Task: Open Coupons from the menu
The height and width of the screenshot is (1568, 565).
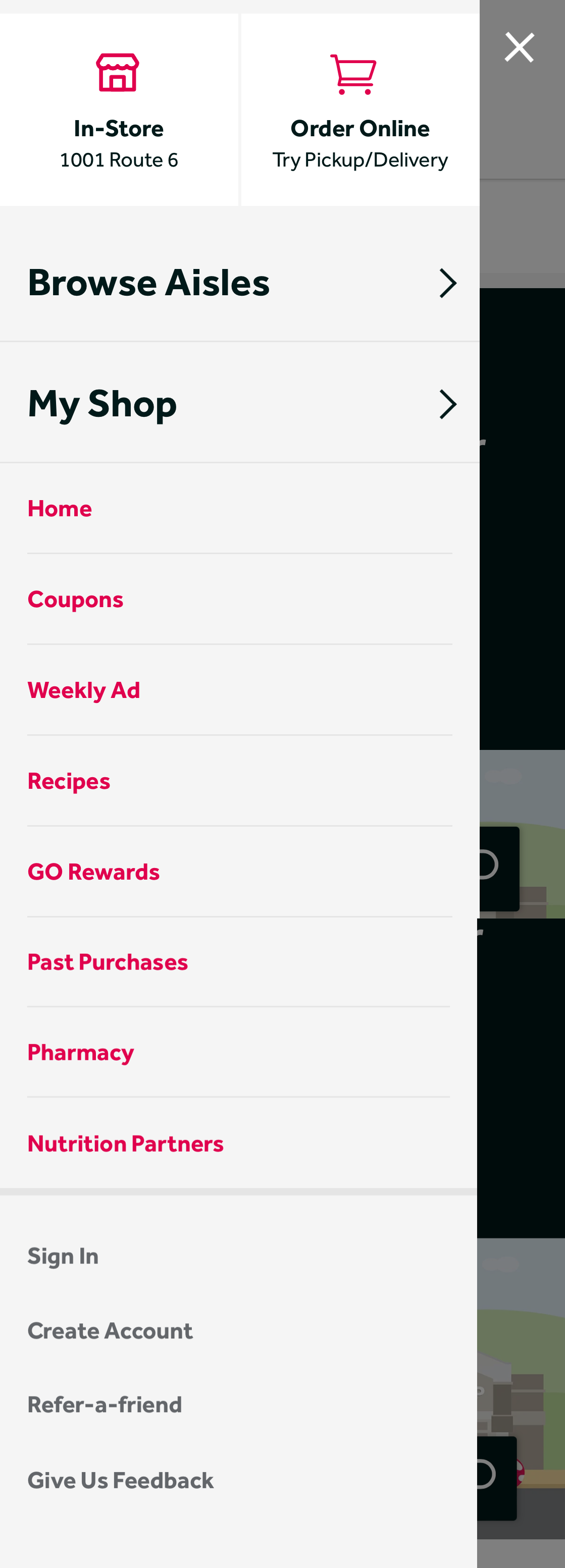Action: pos(75,600)
